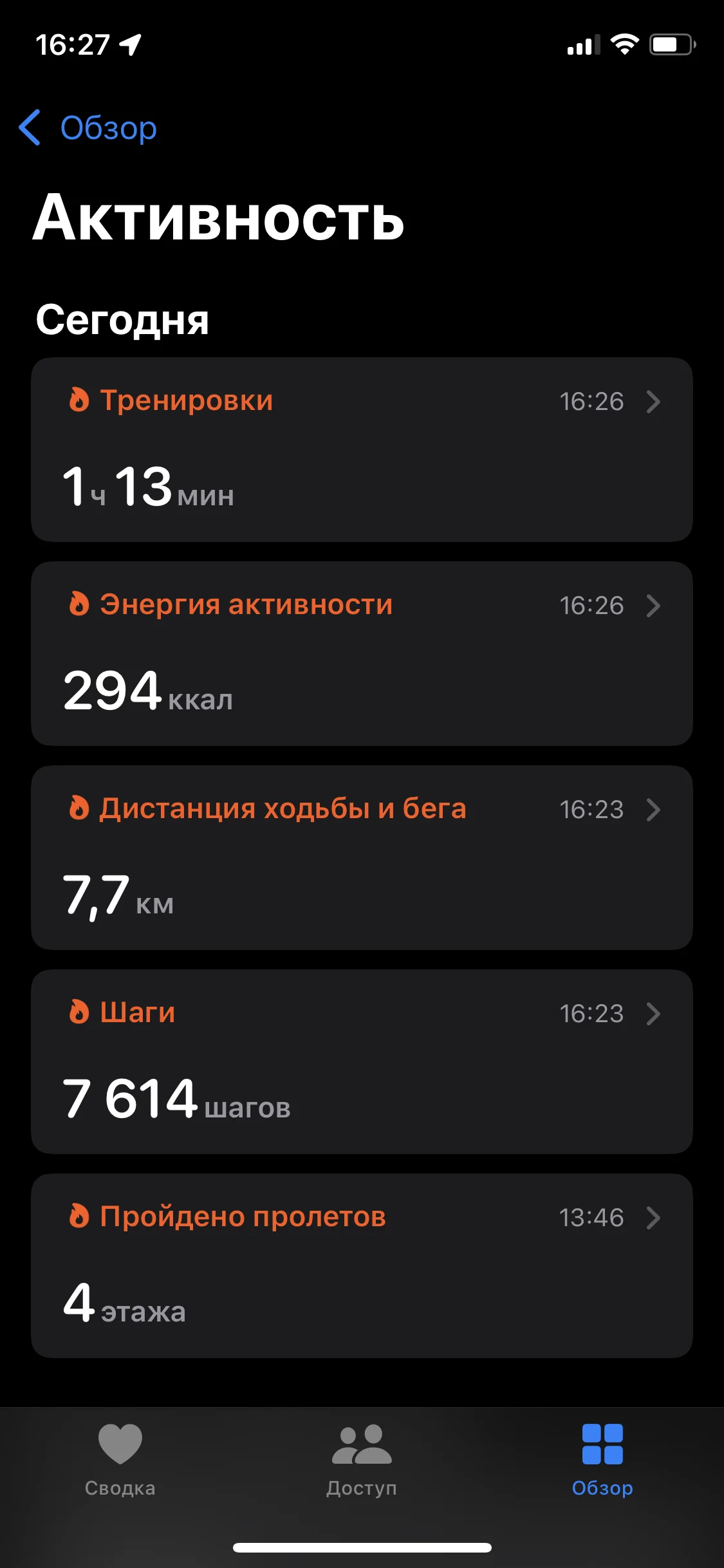View Дистанция ходьбы и бега card
Viewport: 724px width, 1568px height.
tap(362, 857)
